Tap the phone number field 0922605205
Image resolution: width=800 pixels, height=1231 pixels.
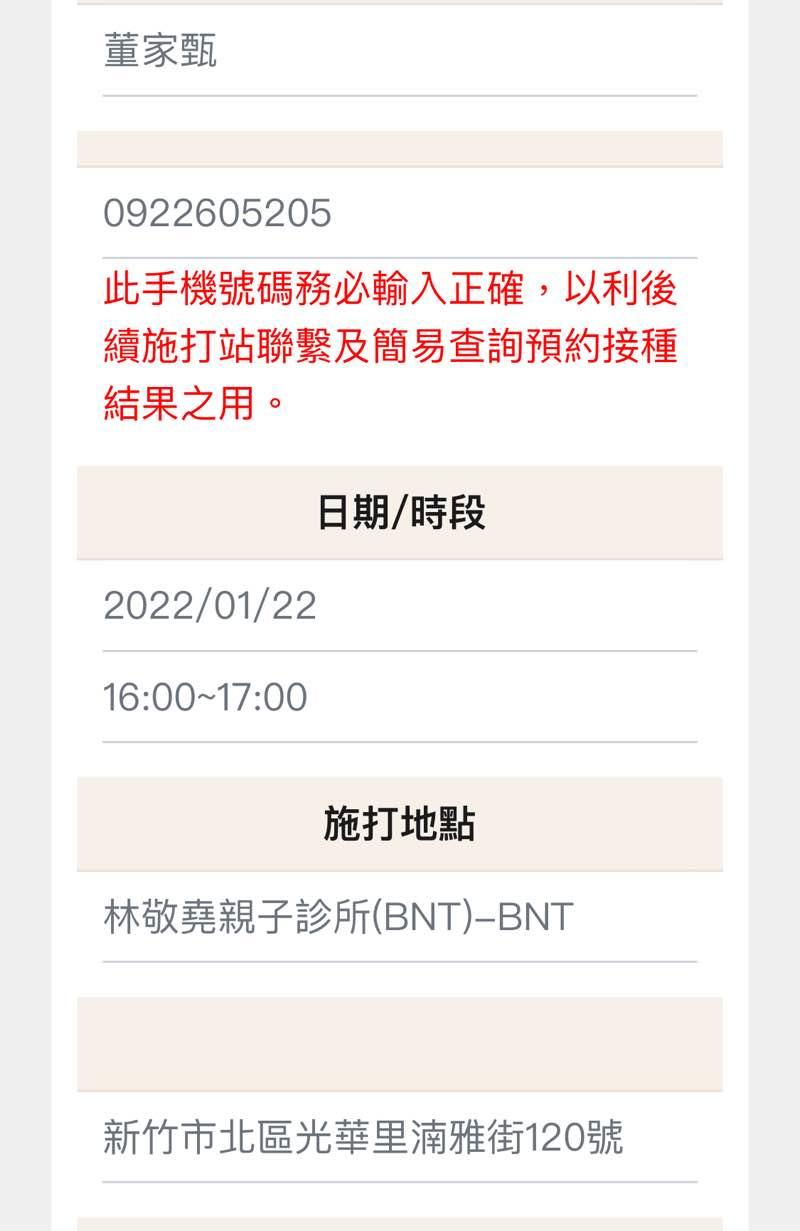tap(399, 214)
